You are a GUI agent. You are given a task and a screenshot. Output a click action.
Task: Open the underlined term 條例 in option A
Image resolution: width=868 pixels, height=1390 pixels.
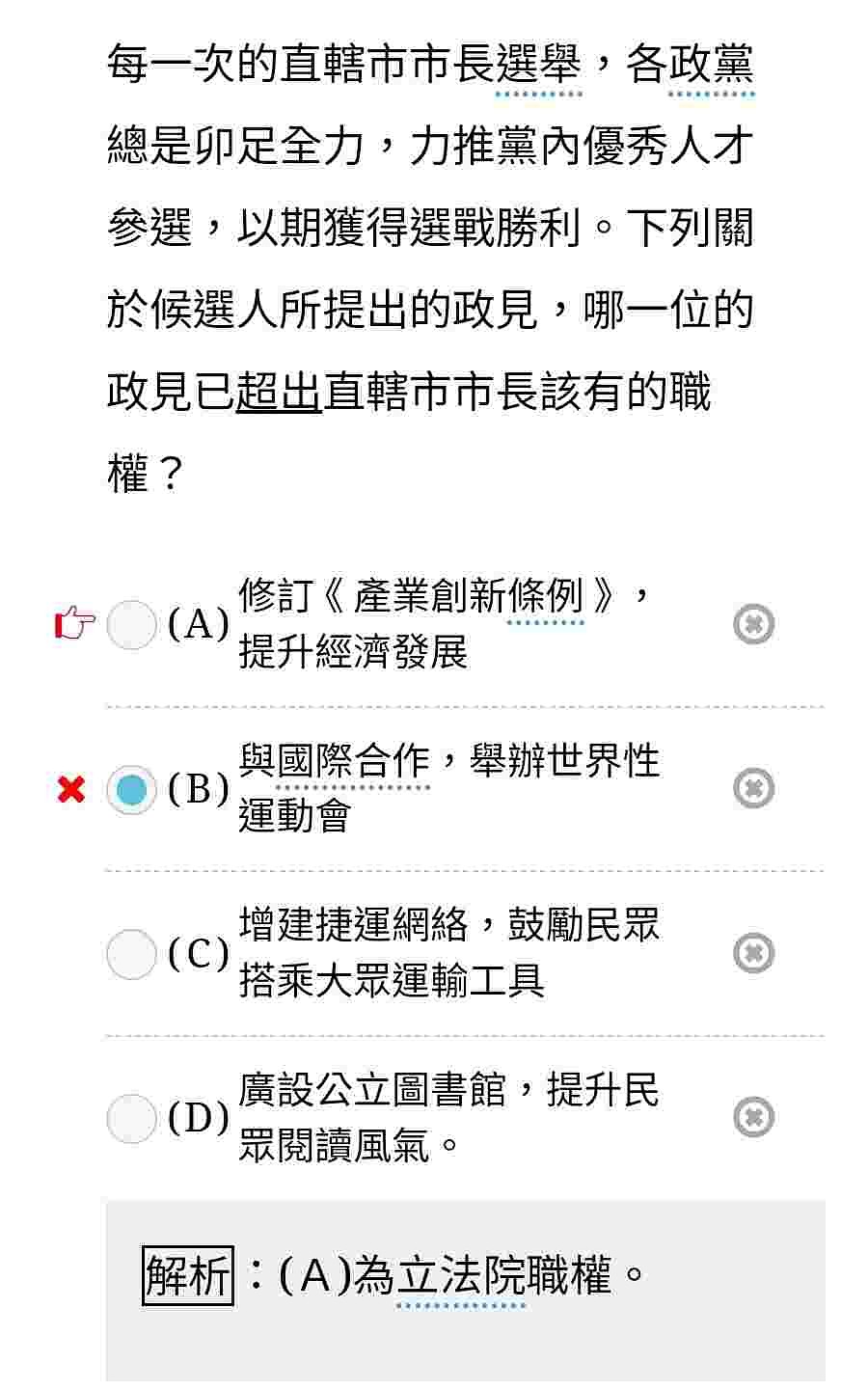tap(546, 598)
